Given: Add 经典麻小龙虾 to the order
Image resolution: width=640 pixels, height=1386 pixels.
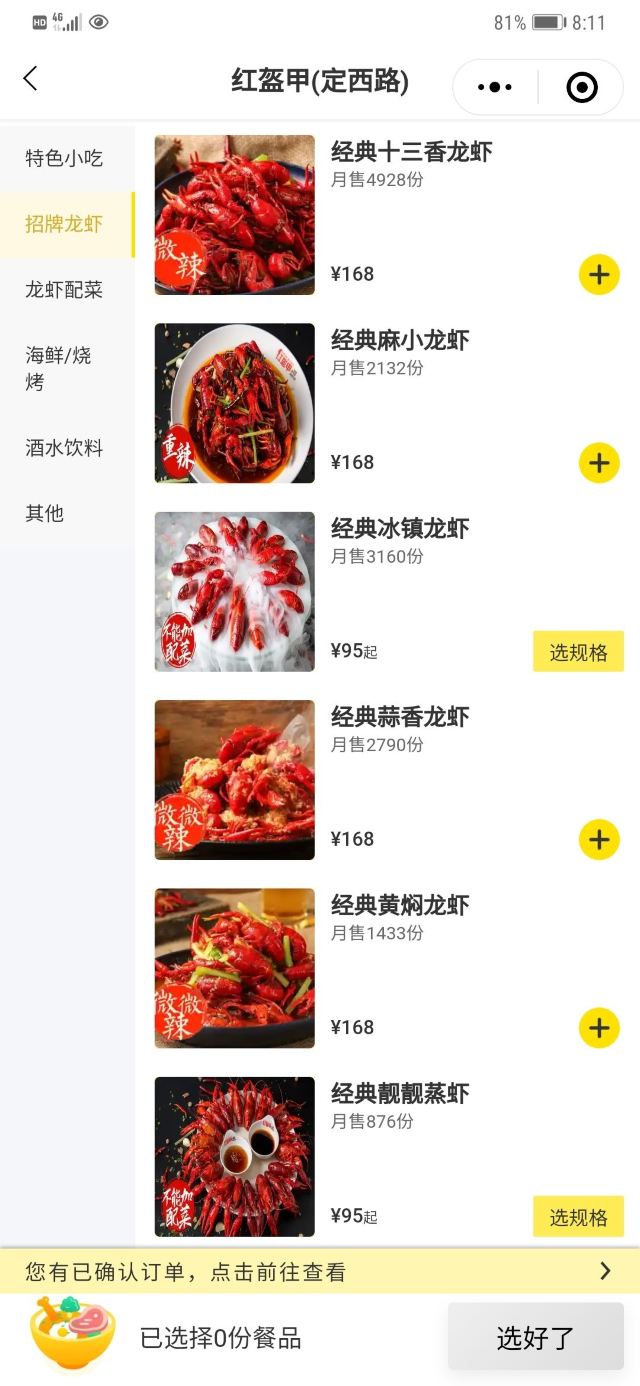Looking at the screenshot, I should (599, 463).
